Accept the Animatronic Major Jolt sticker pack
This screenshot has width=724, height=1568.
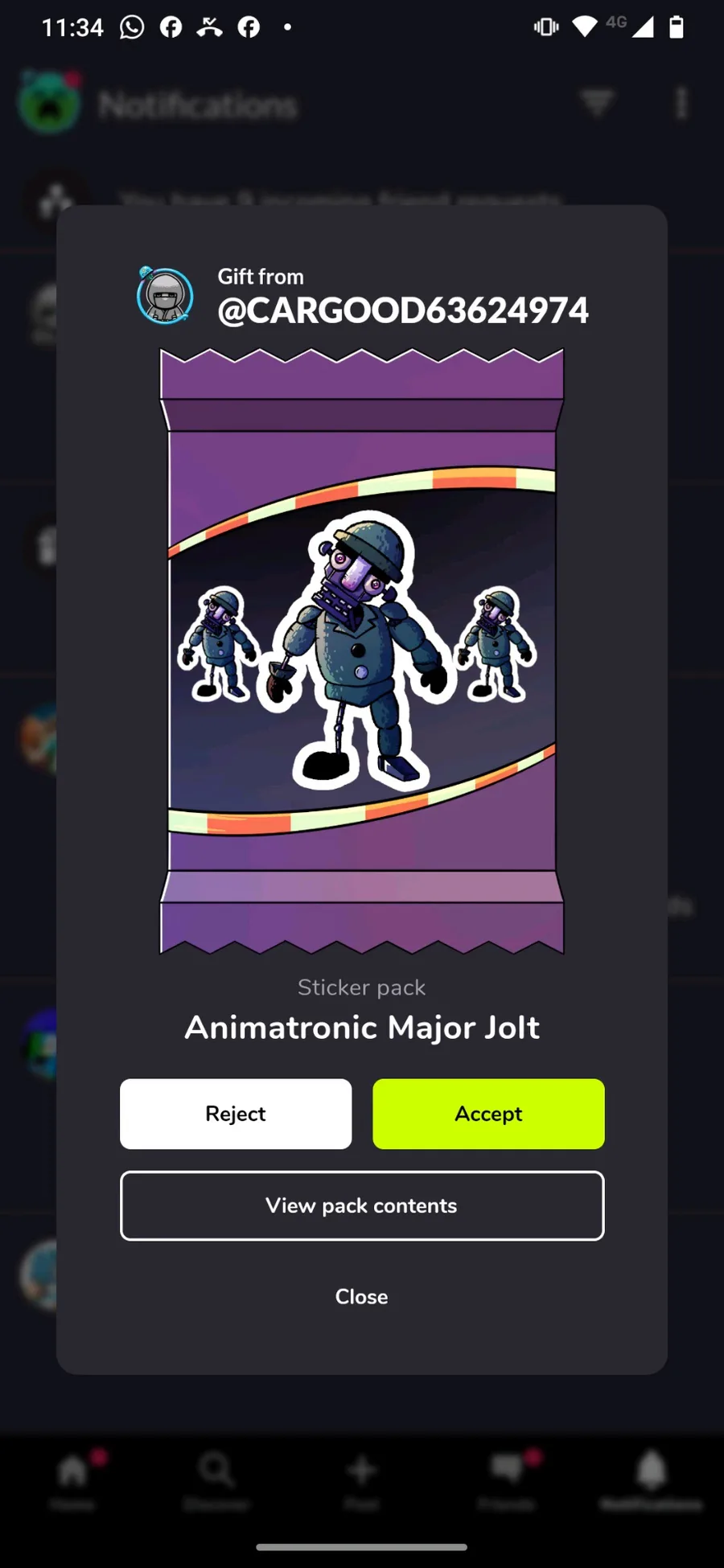pos(488,1114)
